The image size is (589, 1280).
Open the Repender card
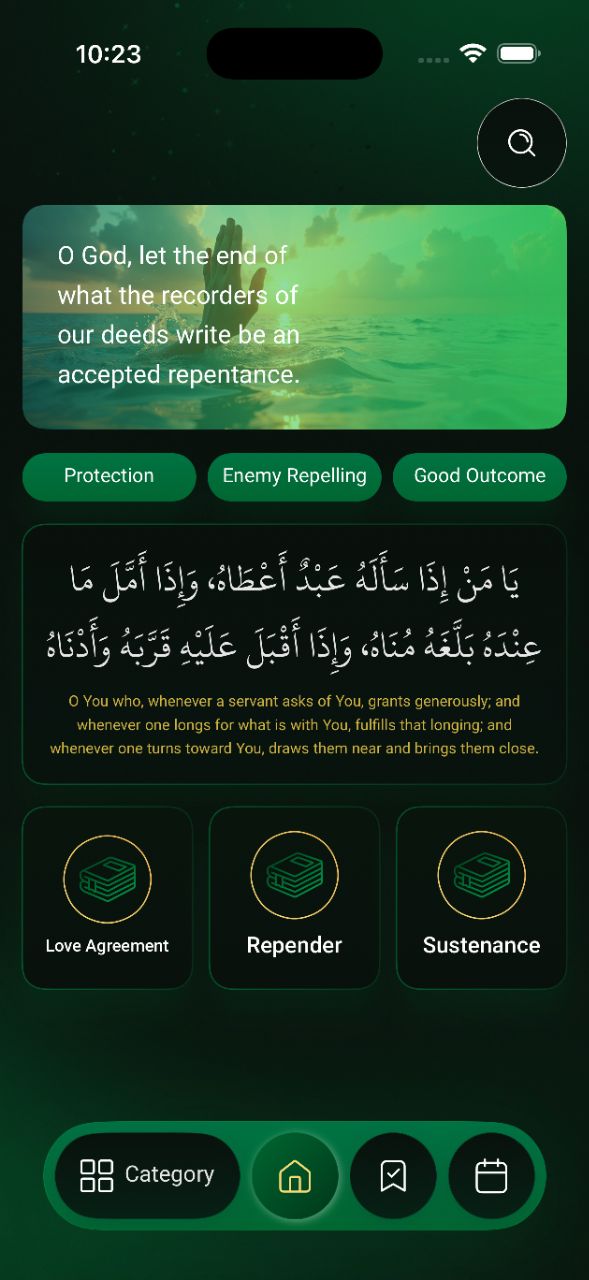[x=294, y=898]
